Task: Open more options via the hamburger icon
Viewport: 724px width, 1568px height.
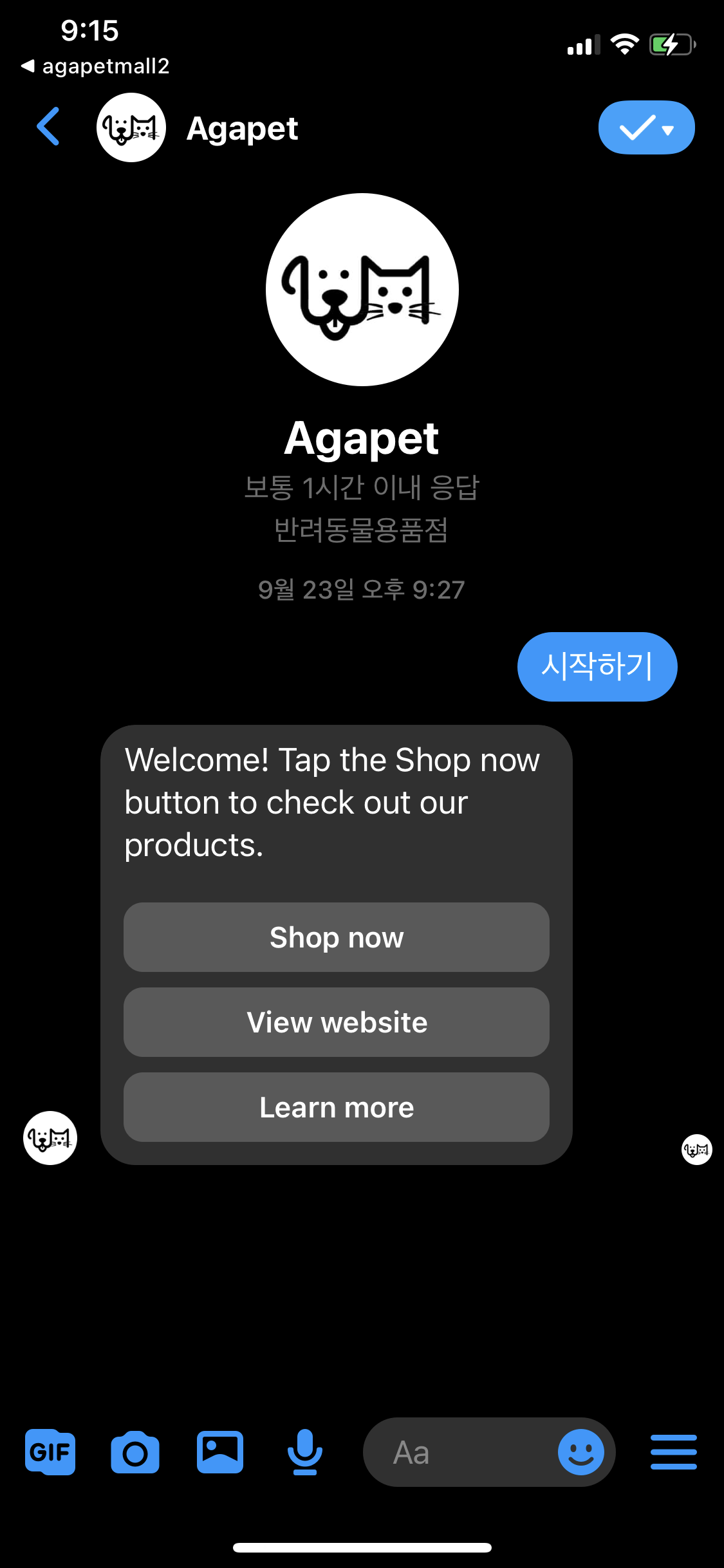Action: 673,1451
